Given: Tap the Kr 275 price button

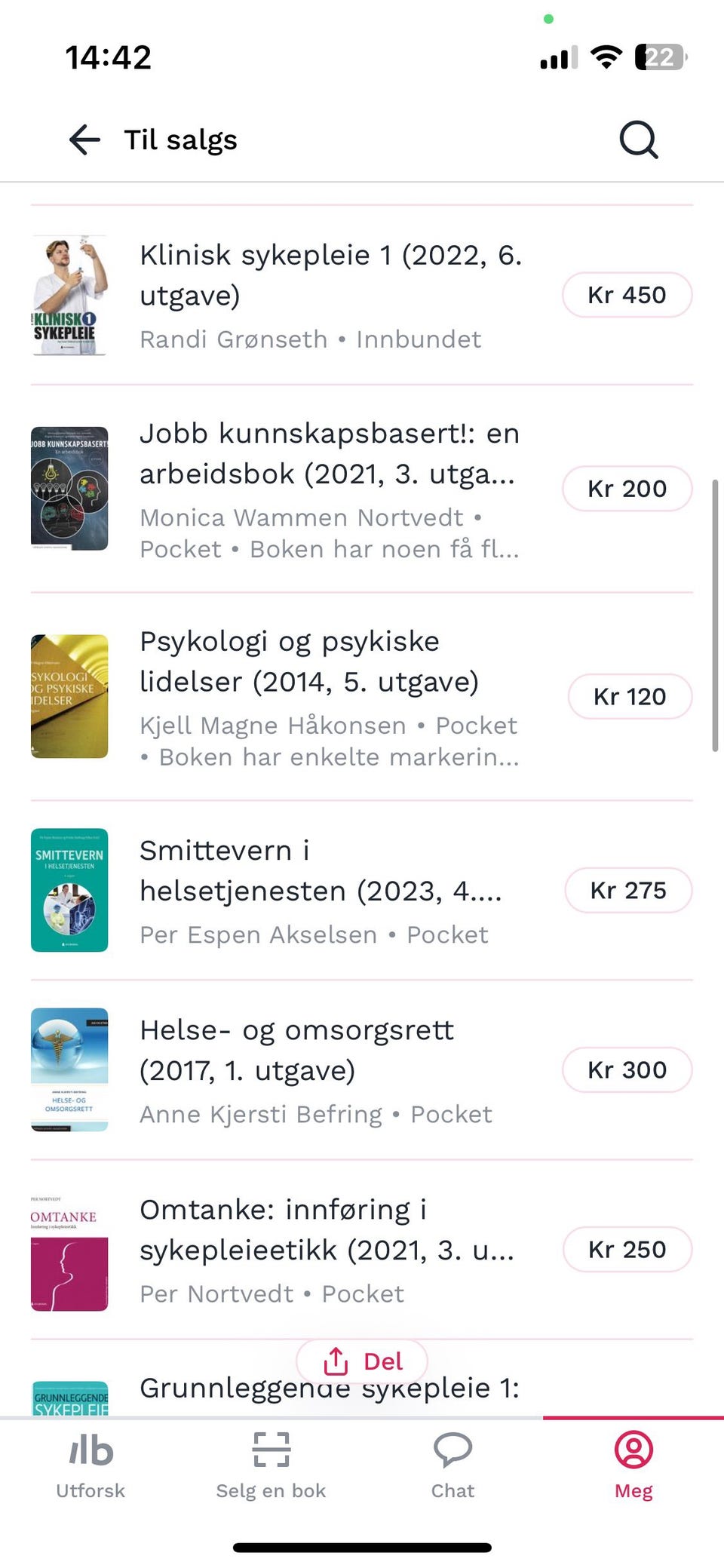Looking at the screenshot, I should point(628,891).
